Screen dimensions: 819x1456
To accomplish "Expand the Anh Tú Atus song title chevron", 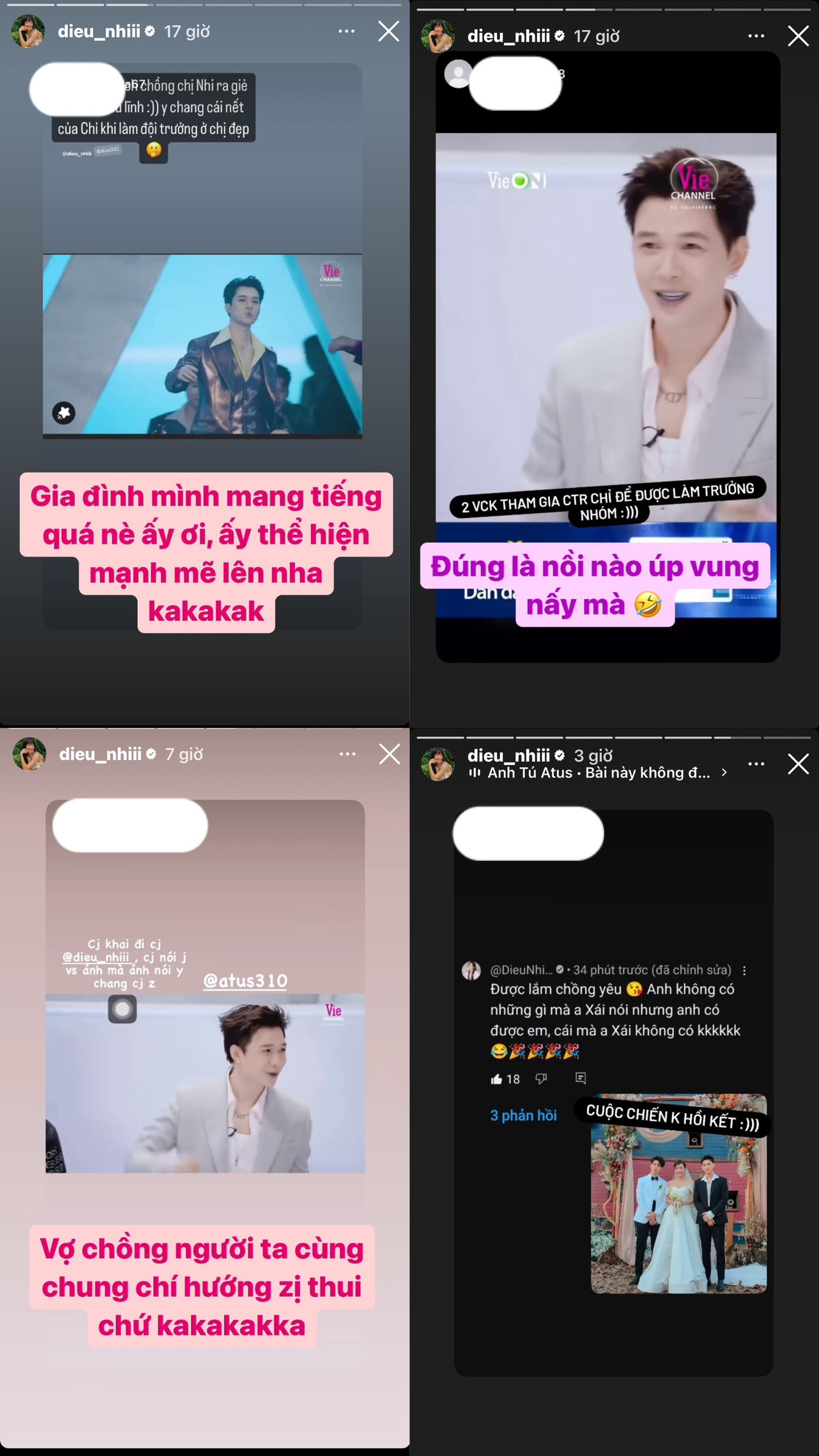I will click(723, 773).
